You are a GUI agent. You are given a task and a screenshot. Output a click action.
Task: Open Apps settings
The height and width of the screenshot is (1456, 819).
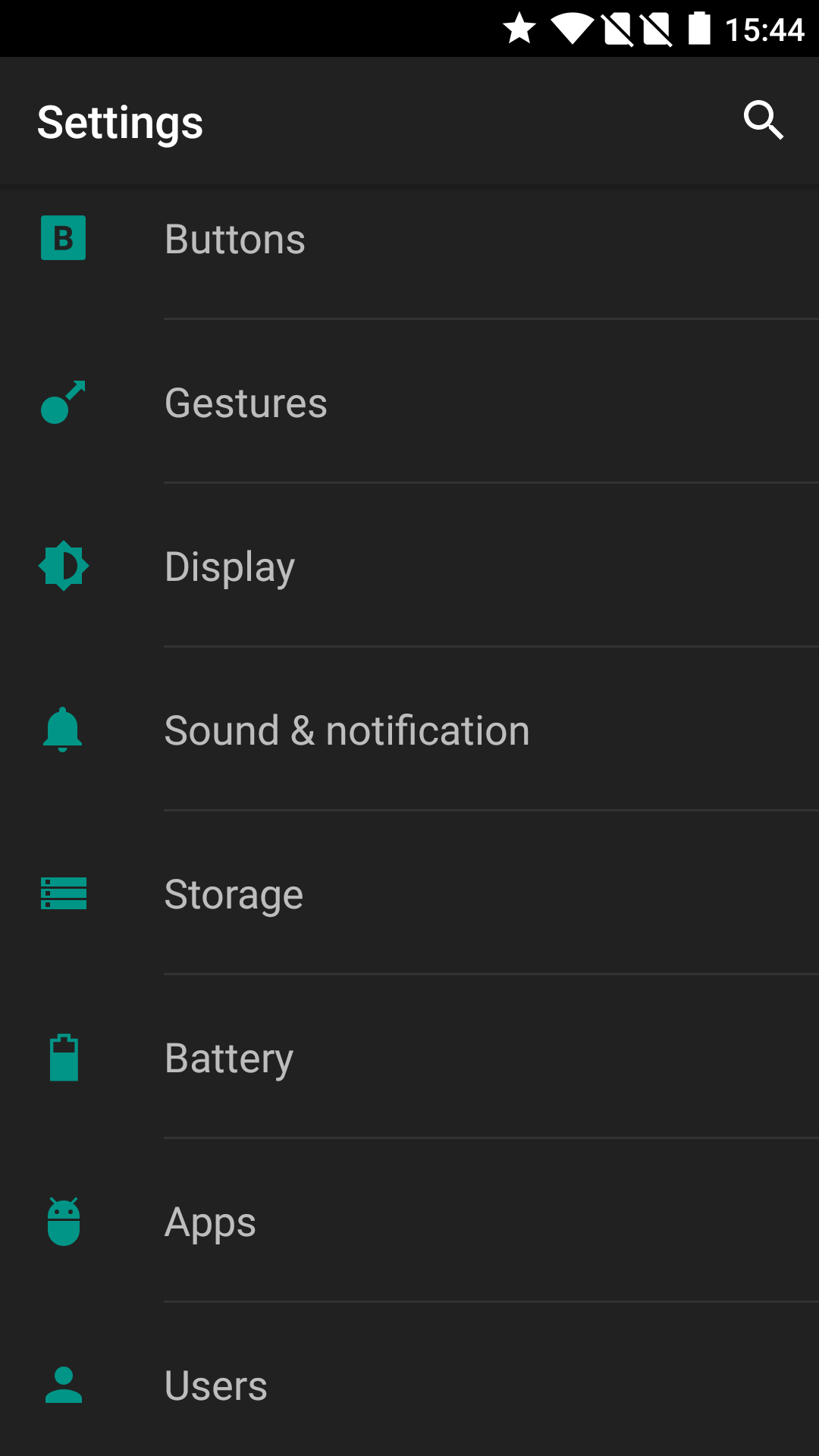[409, 1221]
